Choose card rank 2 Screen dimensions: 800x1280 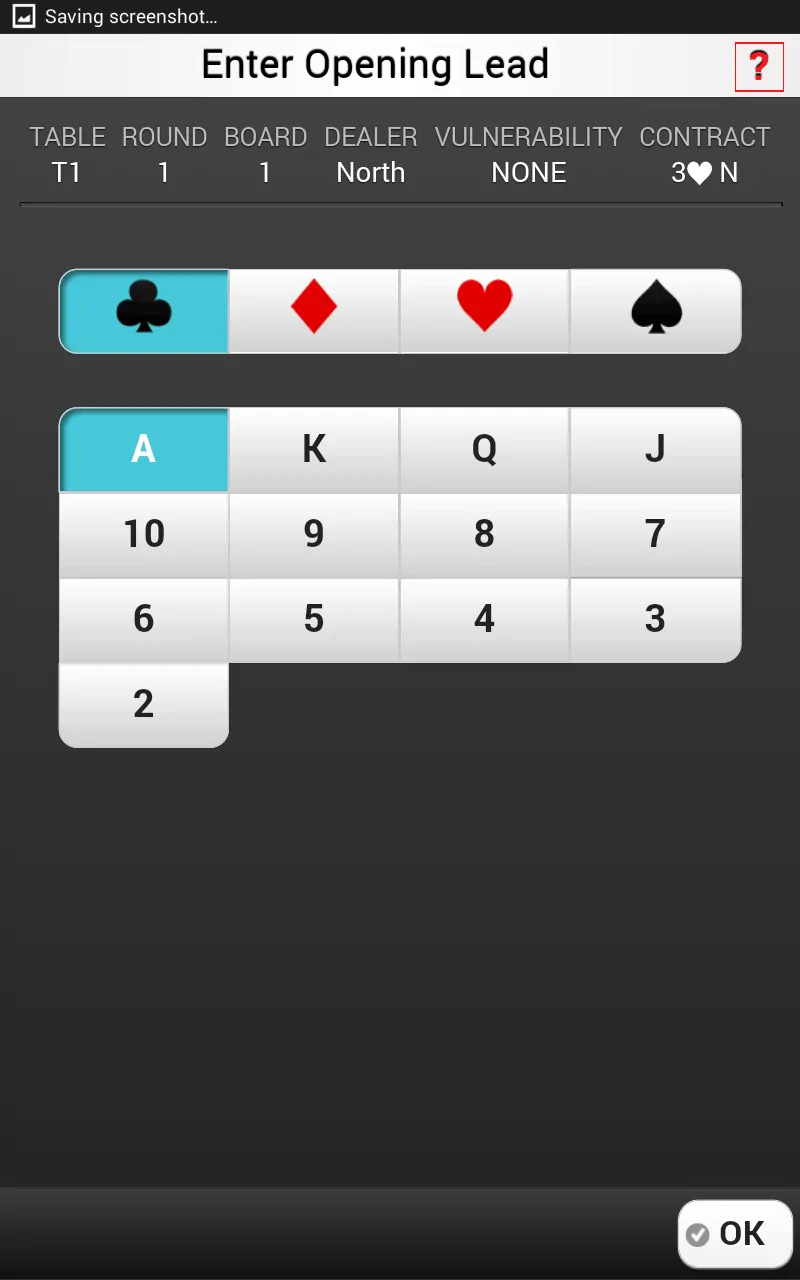click(x=144, y=704)
